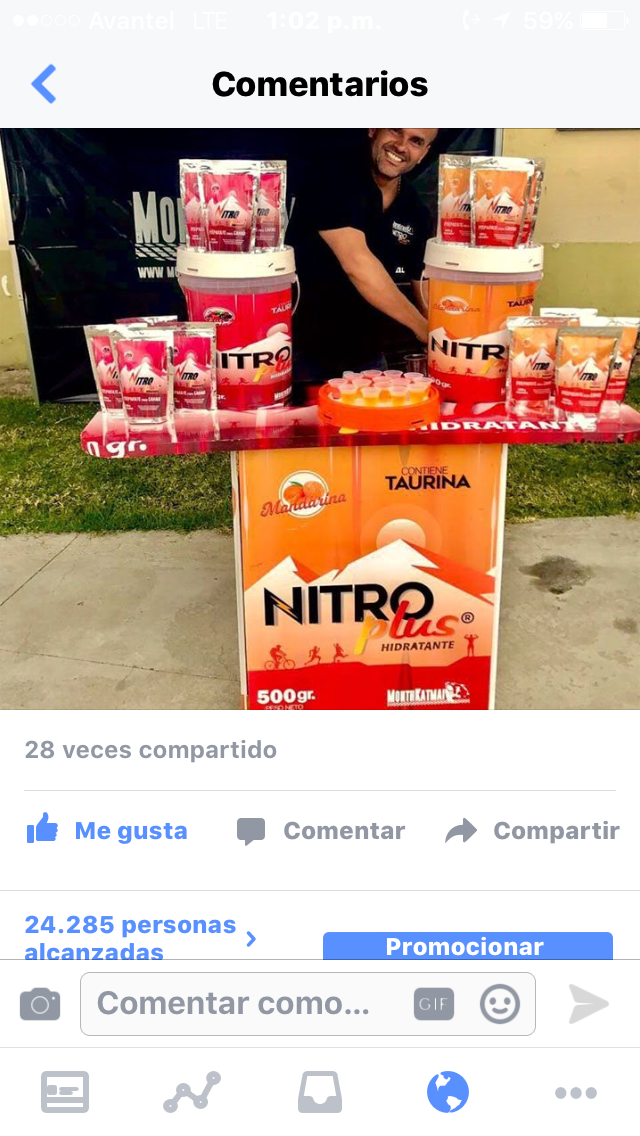The height and width of the screenshot is (1136, 640).
Task: Switch to the inbox tab
Action: point(320,1092)
